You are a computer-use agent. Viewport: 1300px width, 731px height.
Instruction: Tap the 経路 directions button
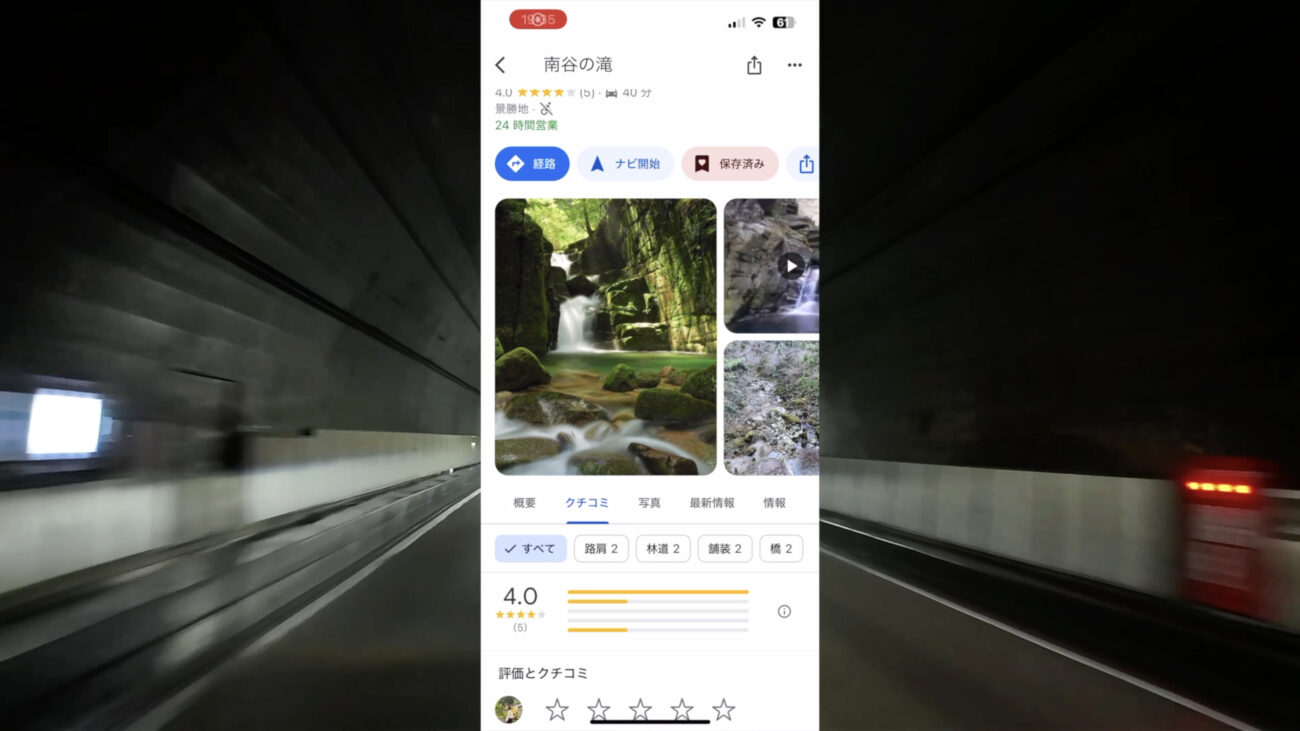[x=532, y=164]
